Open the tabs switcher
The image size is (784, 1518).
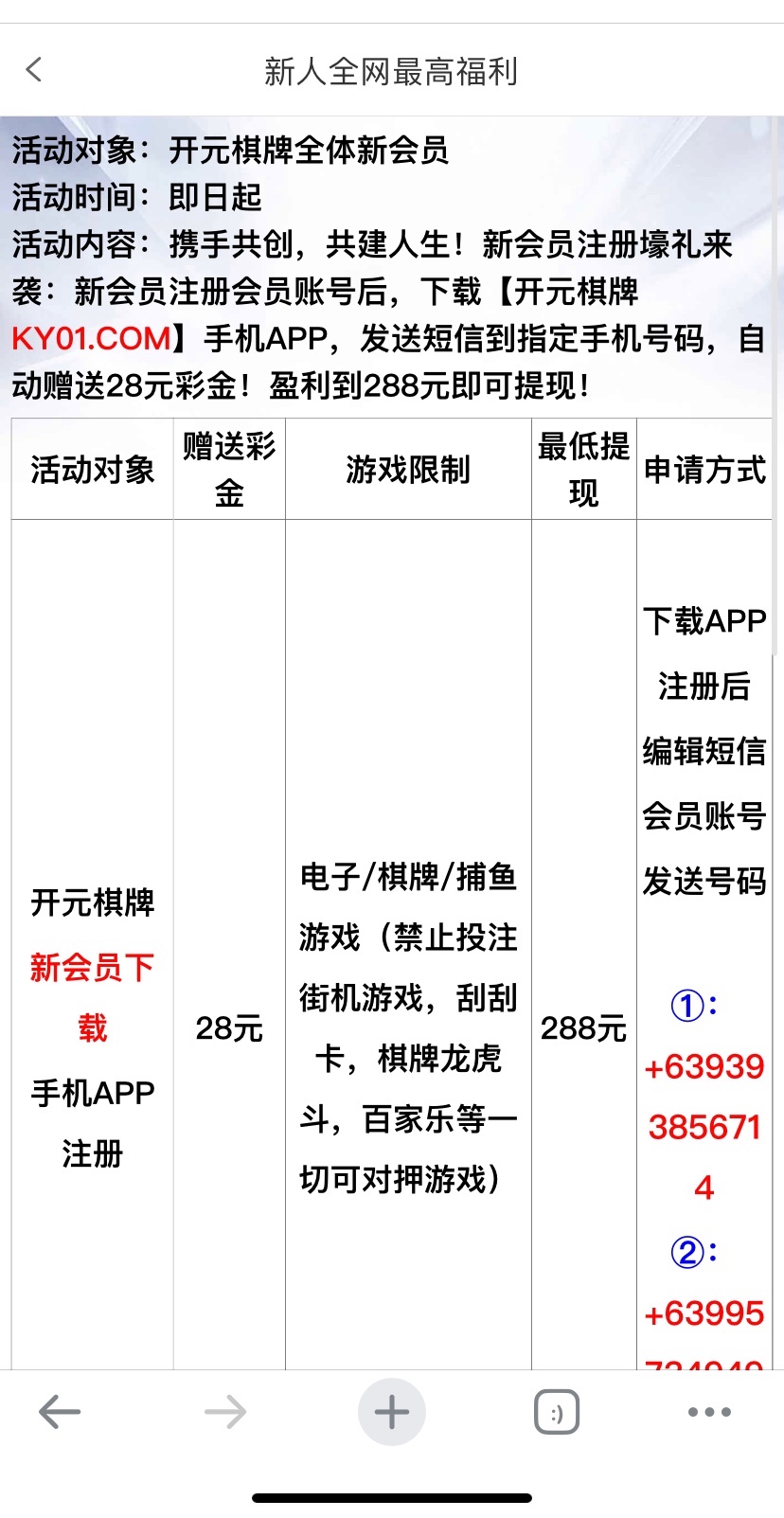pos(556,1412)
